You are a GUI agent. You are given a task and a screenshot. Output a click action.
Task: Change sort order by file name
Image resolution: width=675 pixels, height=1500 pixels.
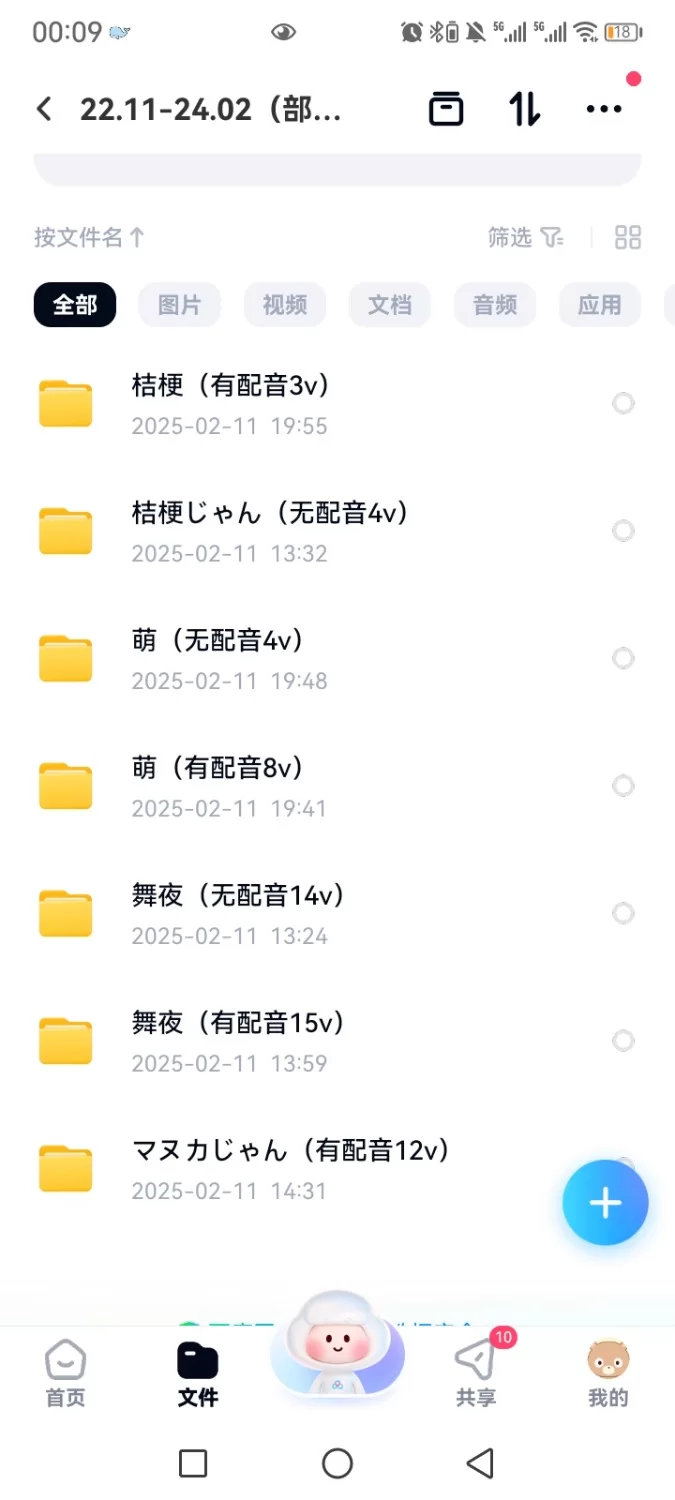[x=89, y=238]
